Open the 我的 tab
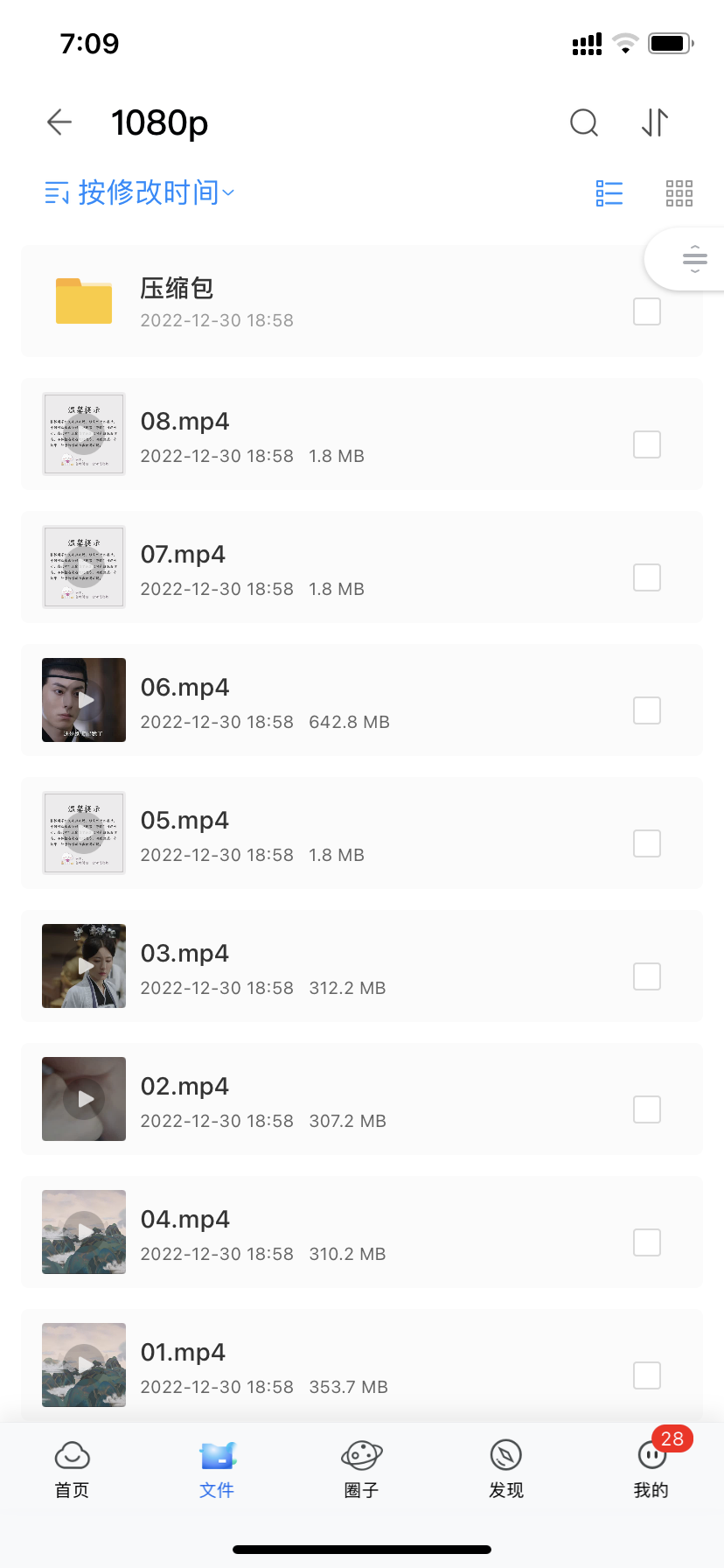This screenshot has height=1568, width=724. click(651, 1469)
